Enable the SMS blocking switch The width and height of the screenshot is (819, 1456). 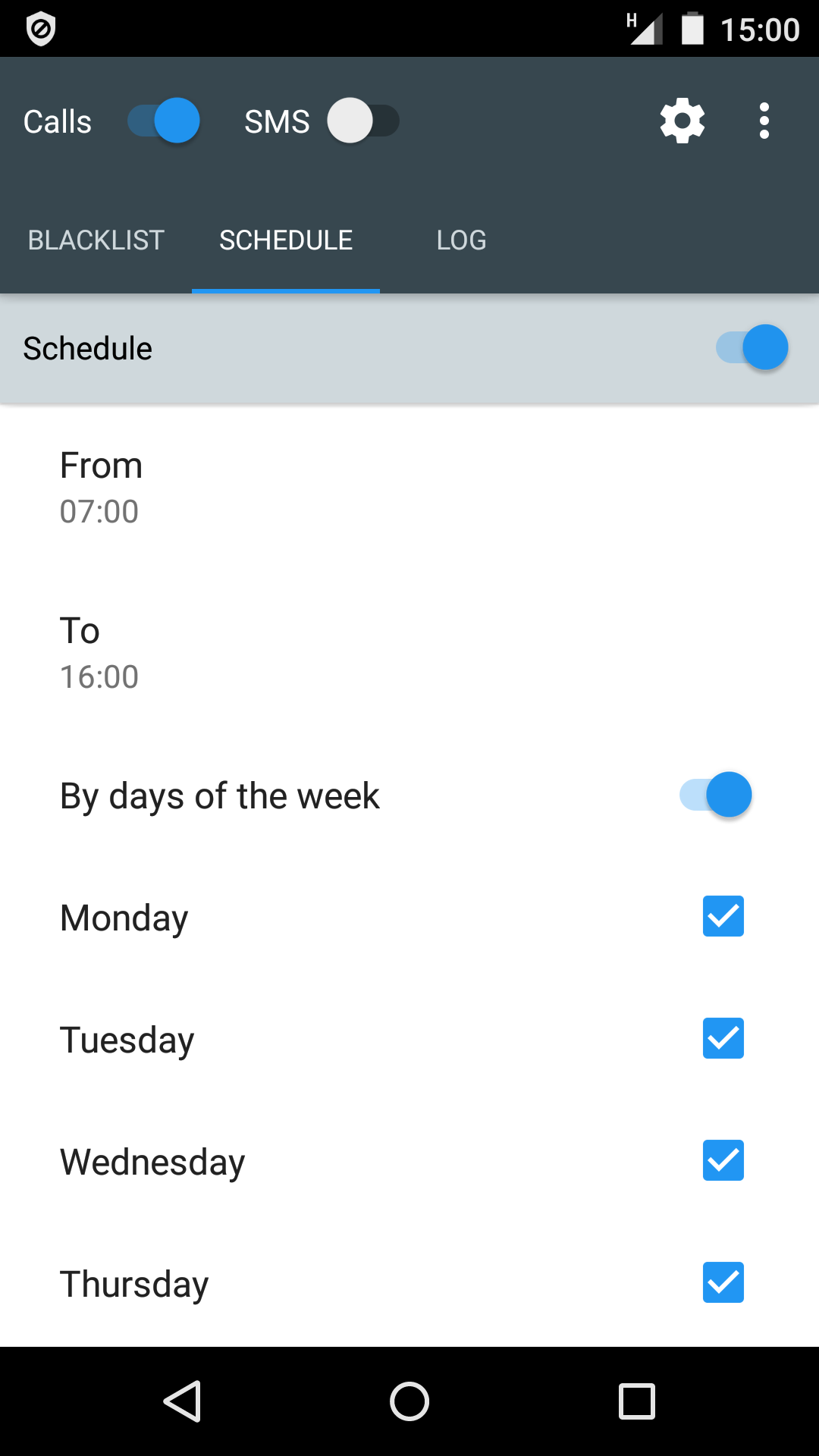coord(362,121)
